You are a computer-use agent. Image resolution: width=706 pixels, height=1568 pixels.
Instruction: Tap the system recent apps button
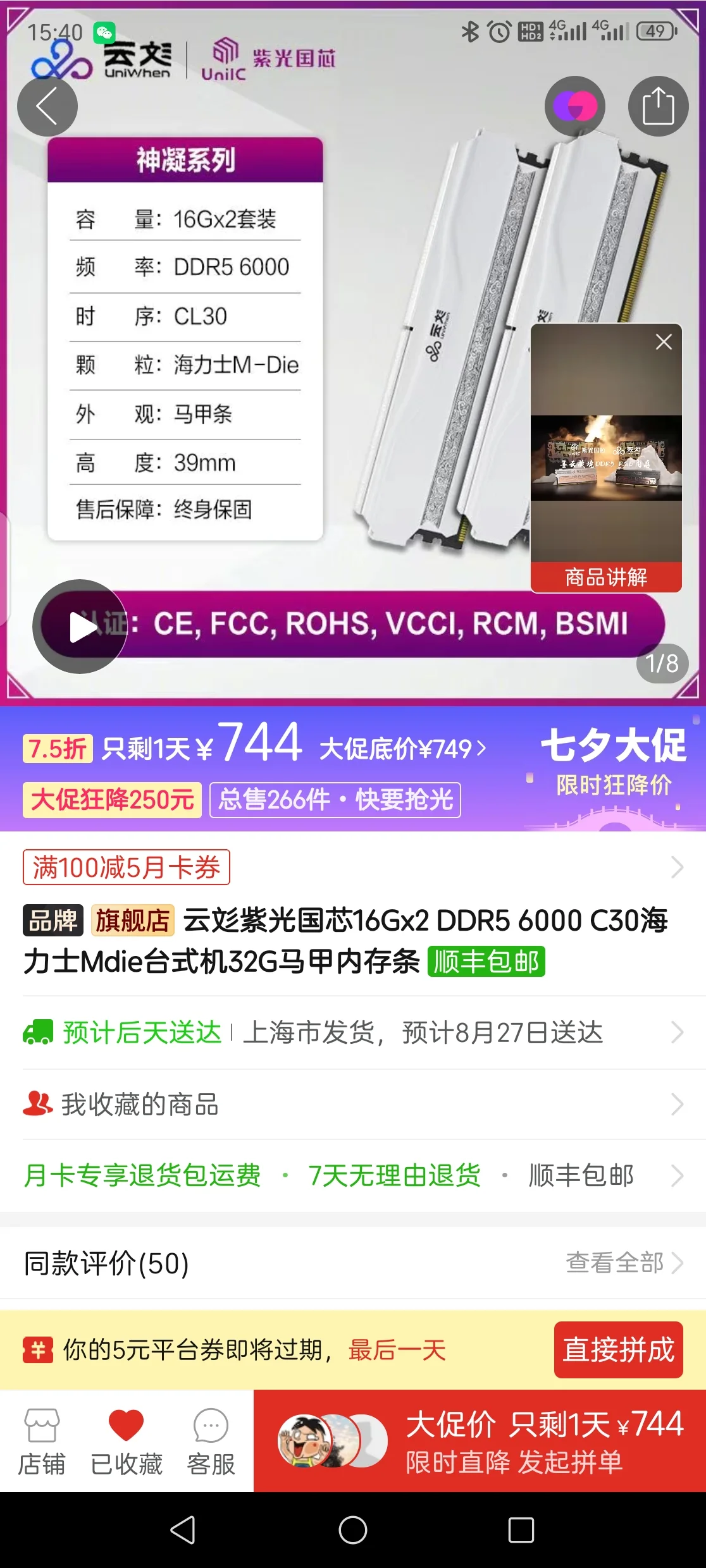(521, 1530)
